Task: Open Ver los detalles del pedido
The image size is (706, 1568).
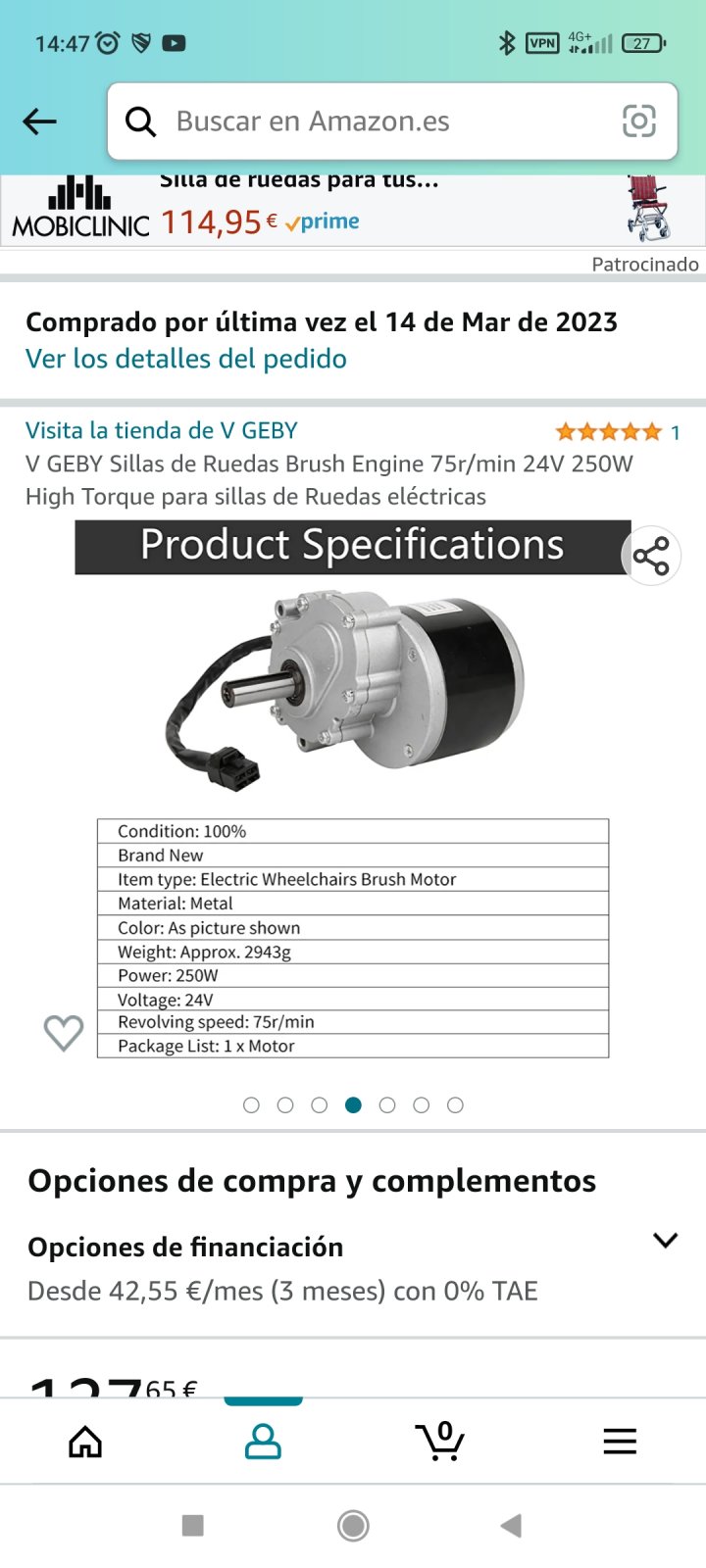Action: coord(186,359)
